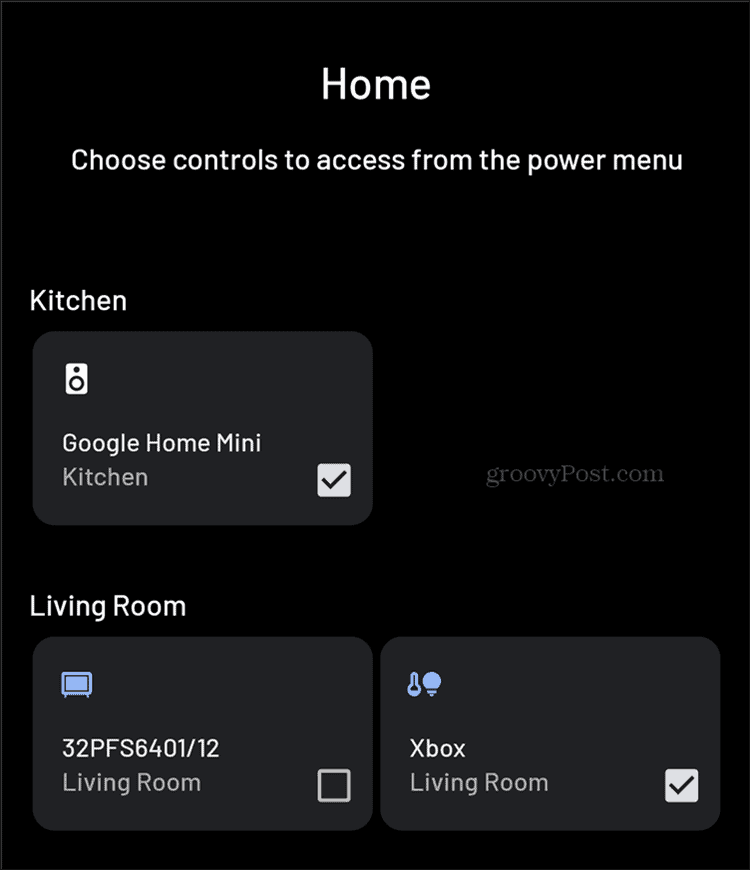Image resolution: width=750 pixels, height=870 pixels.
Task: Check the box on the Living Room TV card
Action: (333, 786)
